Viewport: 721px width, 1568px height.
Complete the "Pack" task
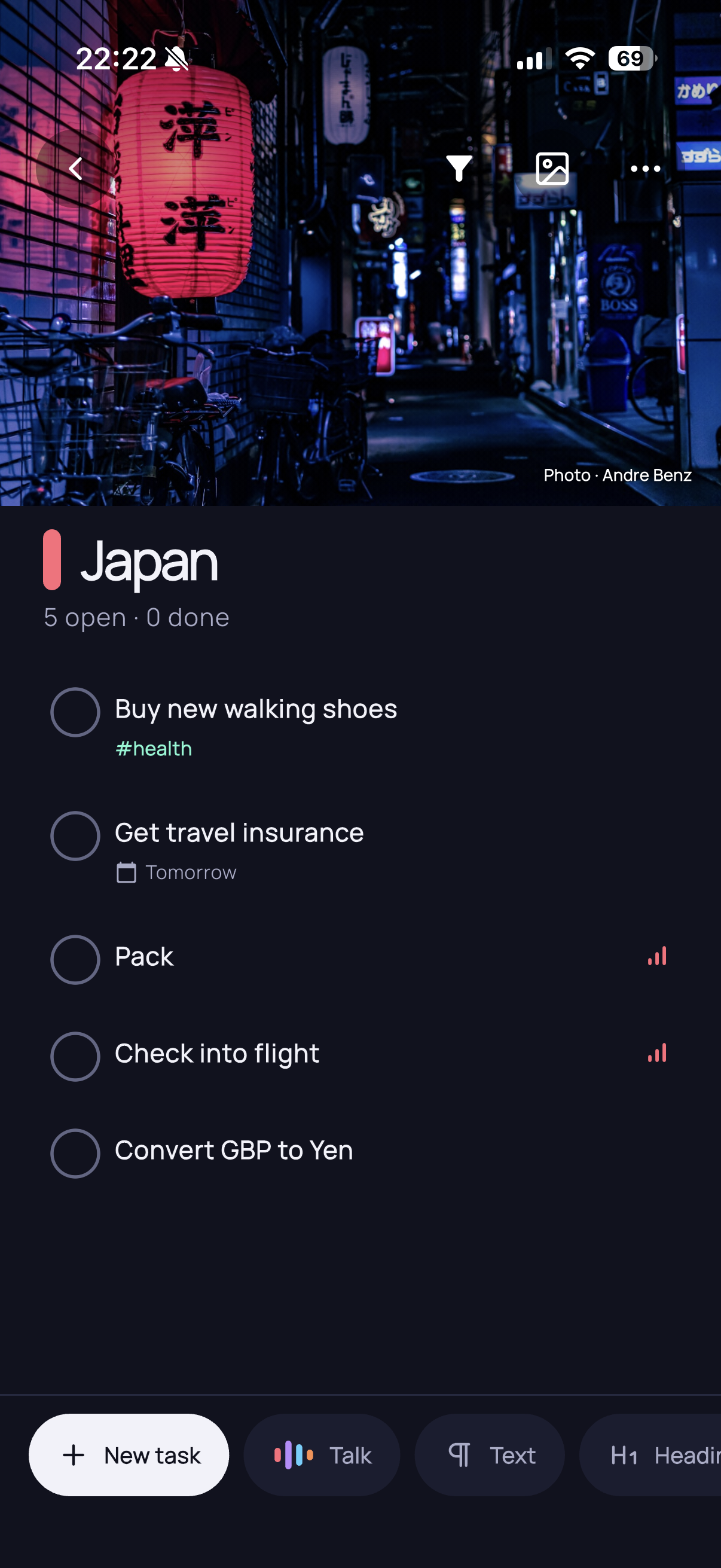click(75, 959)
